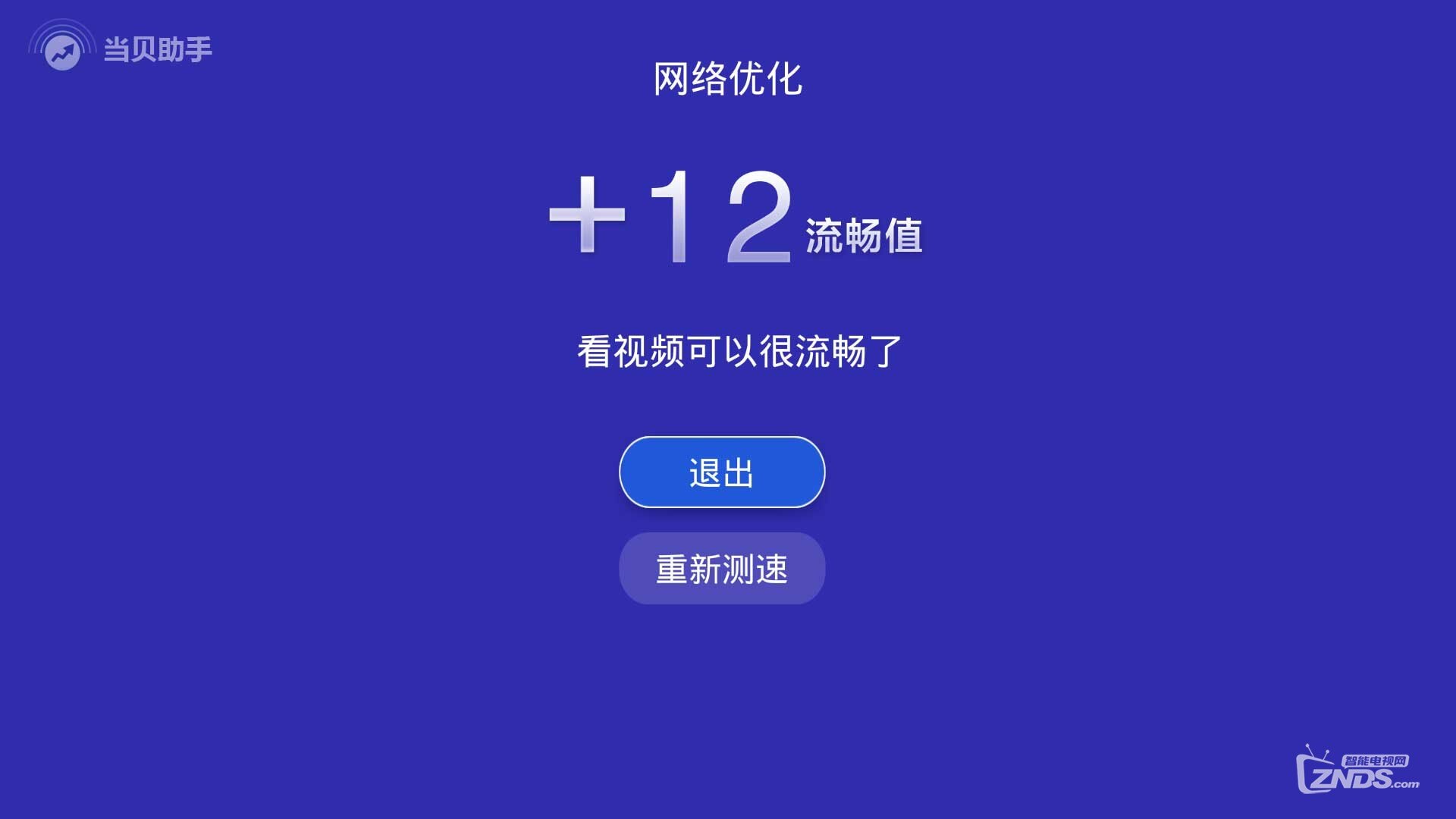The image size is (1456, 819).
Task: Select 重新测速 to retest speed
Action: [x=721, y=568]
